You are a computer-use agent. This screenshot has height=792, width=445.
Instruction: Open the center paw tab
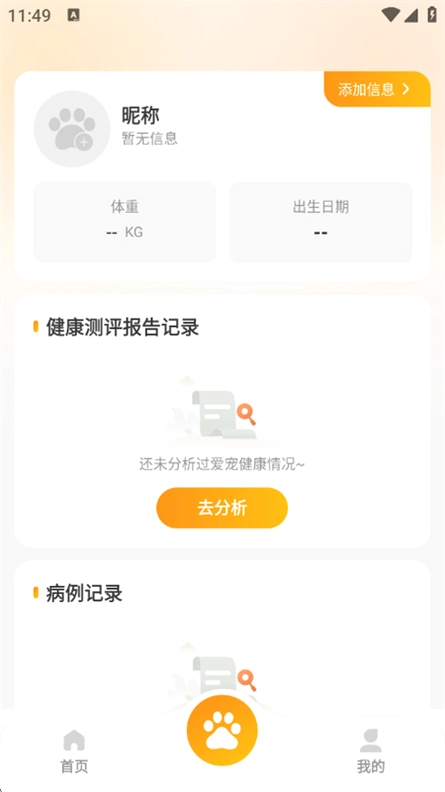(222, 730)
